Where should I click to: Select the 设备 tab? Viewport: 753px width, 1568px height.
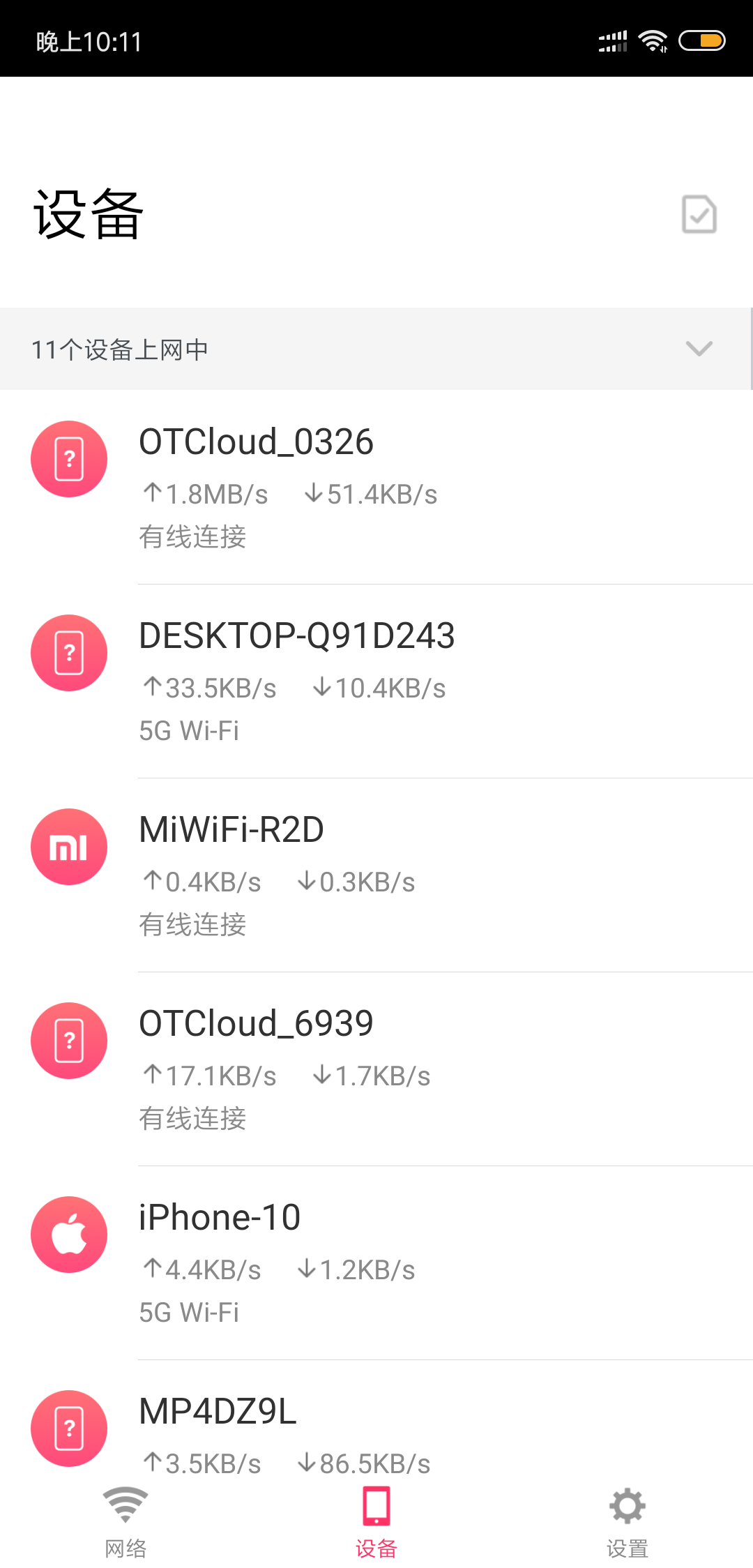pos(376,1522)
